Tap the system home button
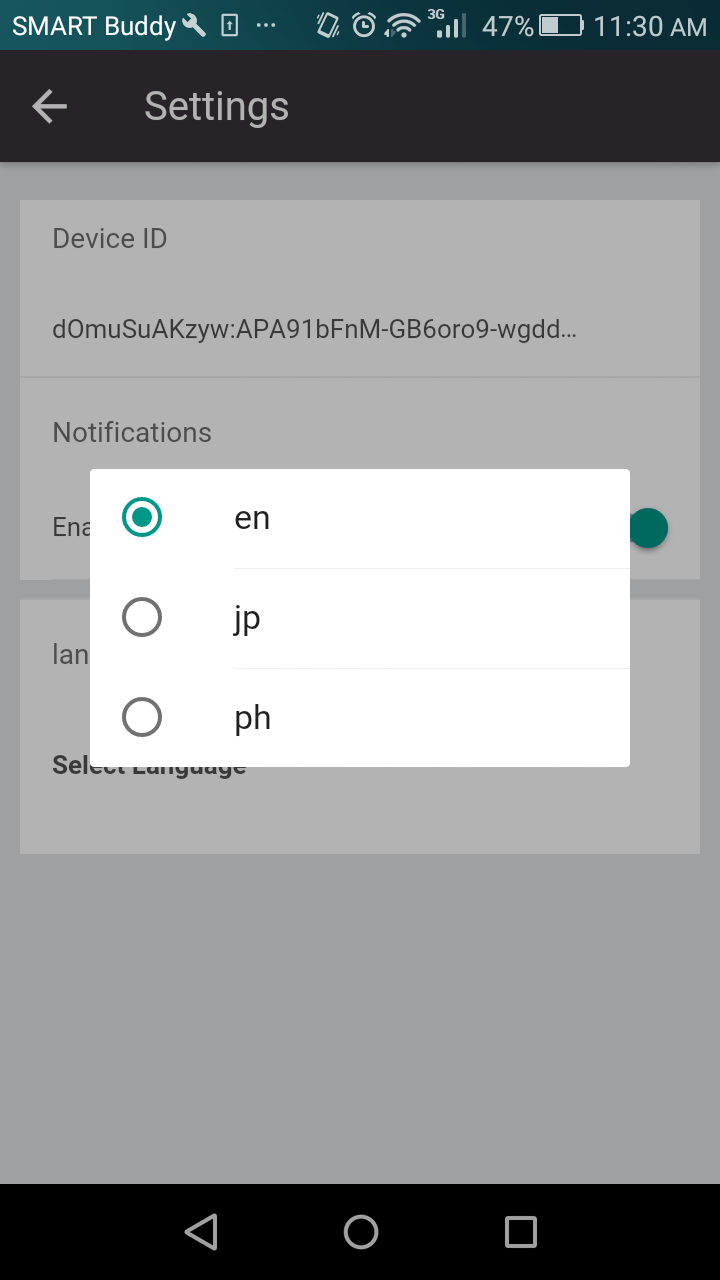This screenshot has width=720, height=1280. point(360,1232)
